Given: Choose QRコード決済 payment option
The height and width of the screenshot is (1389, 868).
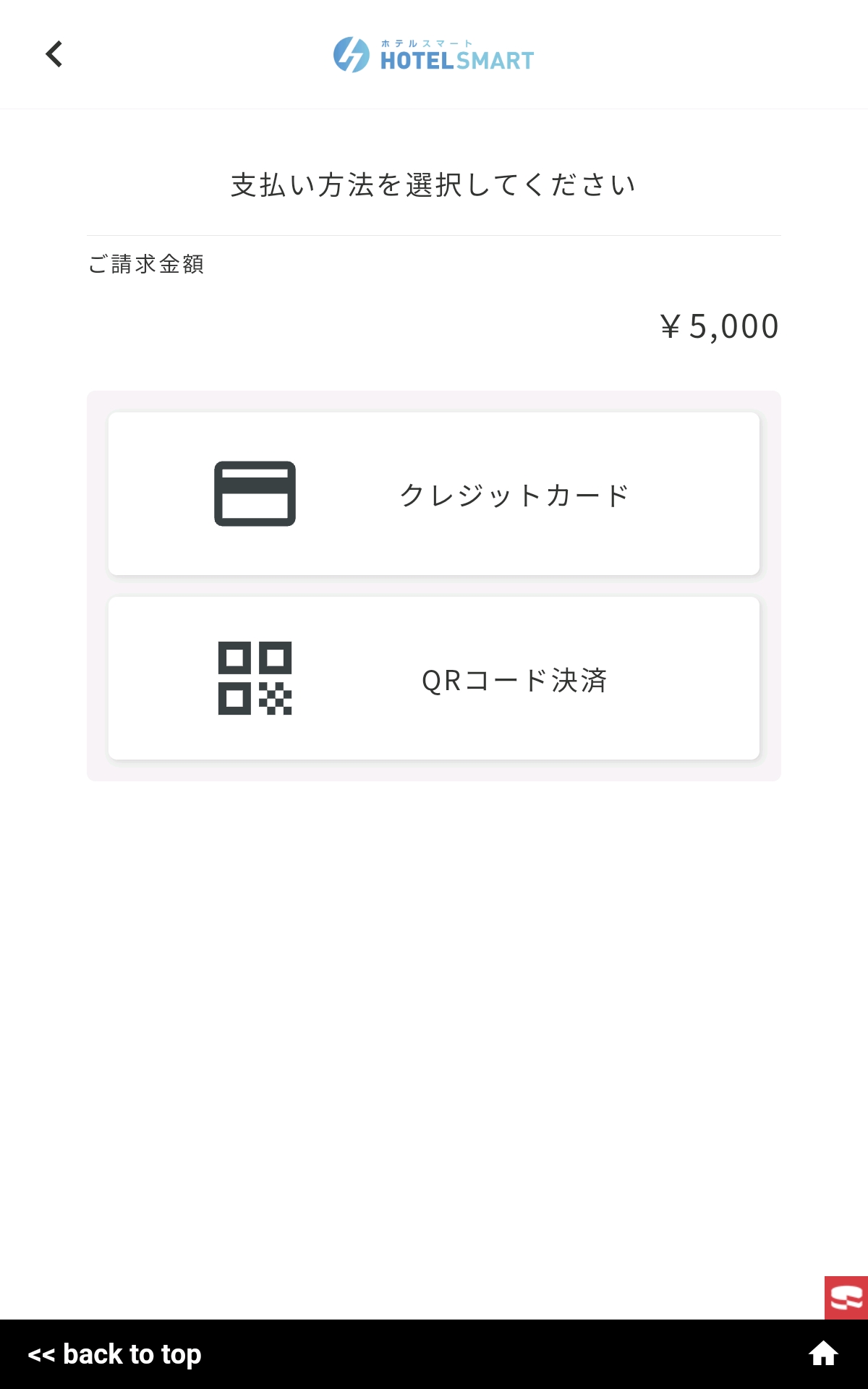Looking at the screenshot, I should click(x=434, y=678).
